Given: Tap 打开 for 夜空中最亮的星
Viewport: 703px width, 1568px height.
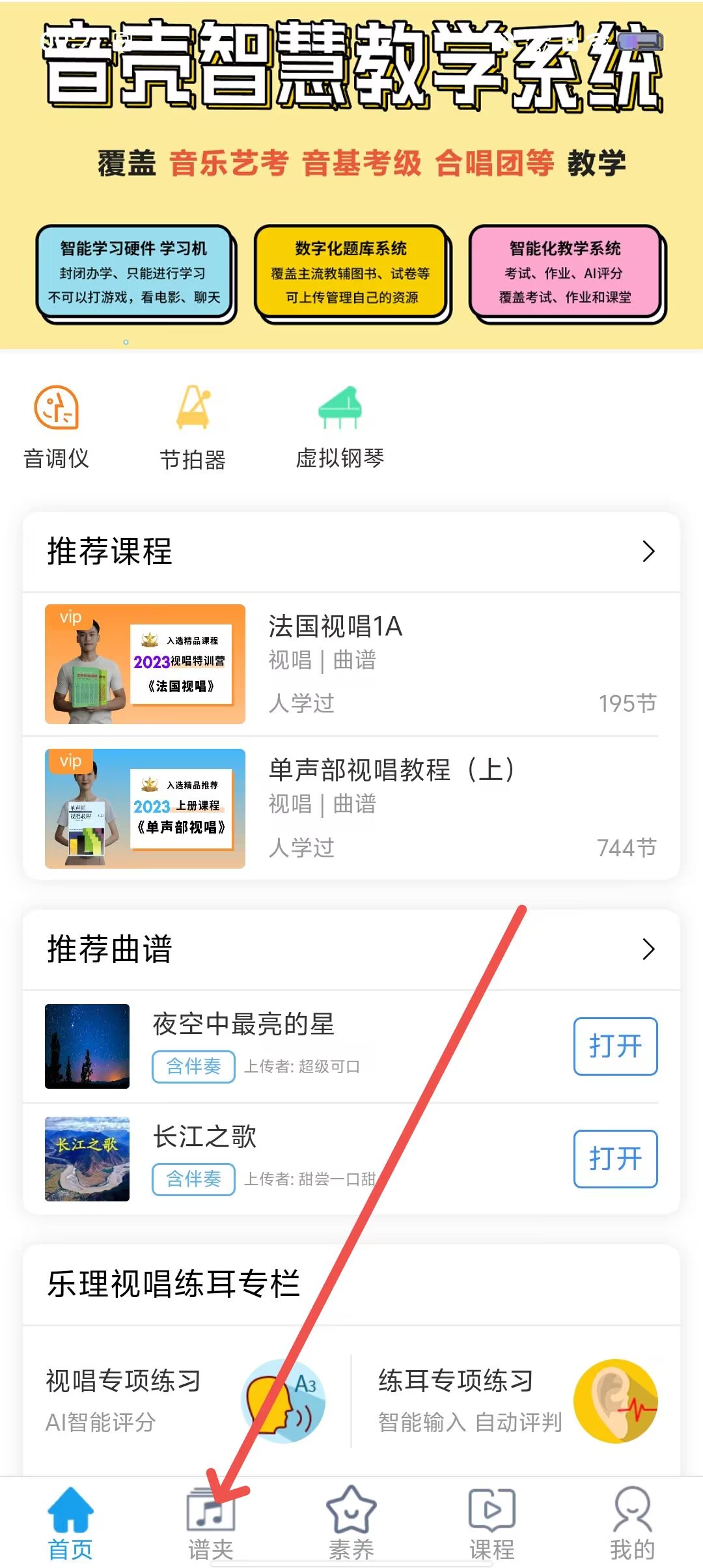Looking at the screenshot, I should [614, 1046].
